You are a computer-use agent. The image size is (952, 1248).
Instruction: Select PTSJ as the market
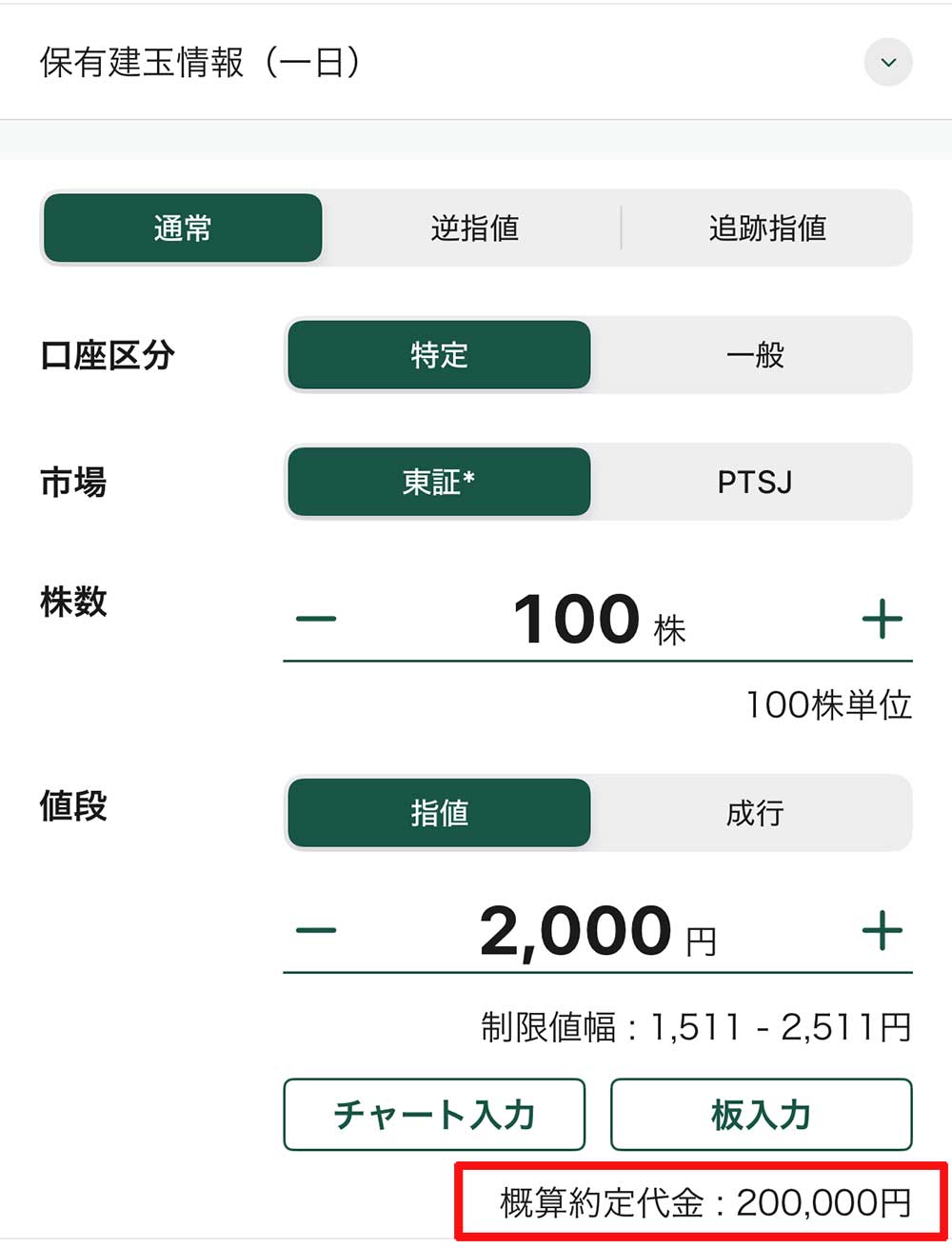pyautogui.click(x=754, y=482)
